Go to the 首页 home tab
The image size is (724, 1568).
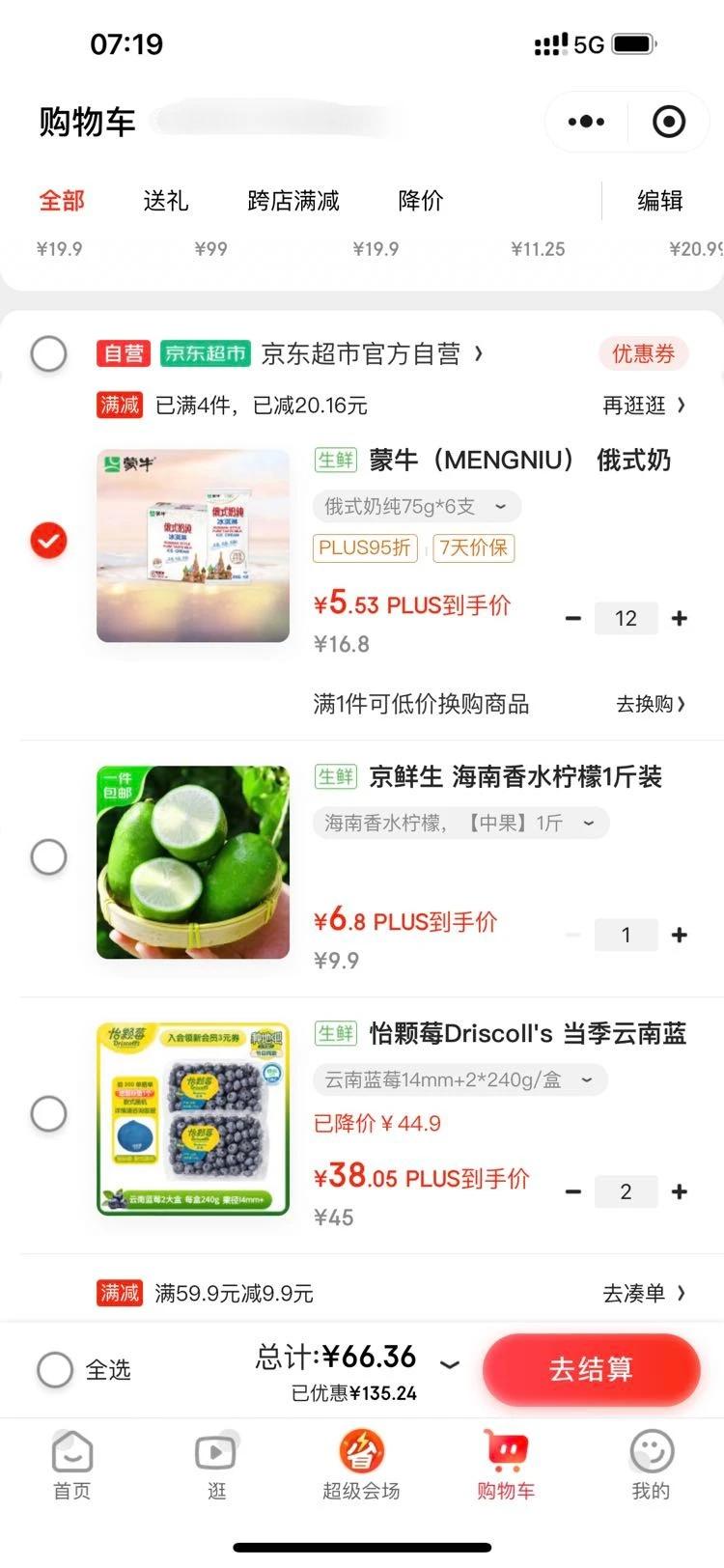(x=72, y=1465)
